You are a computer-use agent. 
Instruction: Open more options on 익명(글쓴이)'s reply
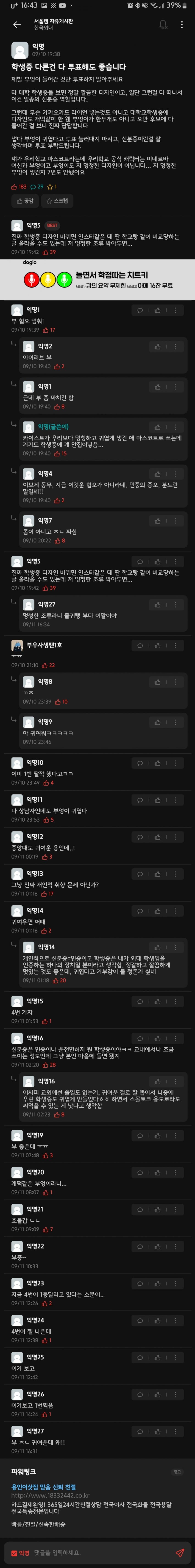[175, 427]
